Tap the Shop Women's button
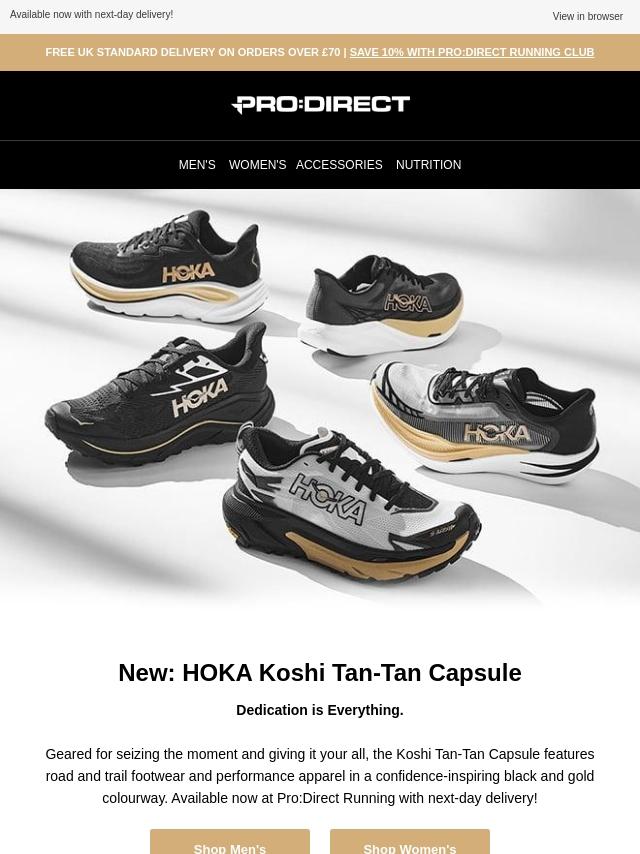 [x=410, y=843]
